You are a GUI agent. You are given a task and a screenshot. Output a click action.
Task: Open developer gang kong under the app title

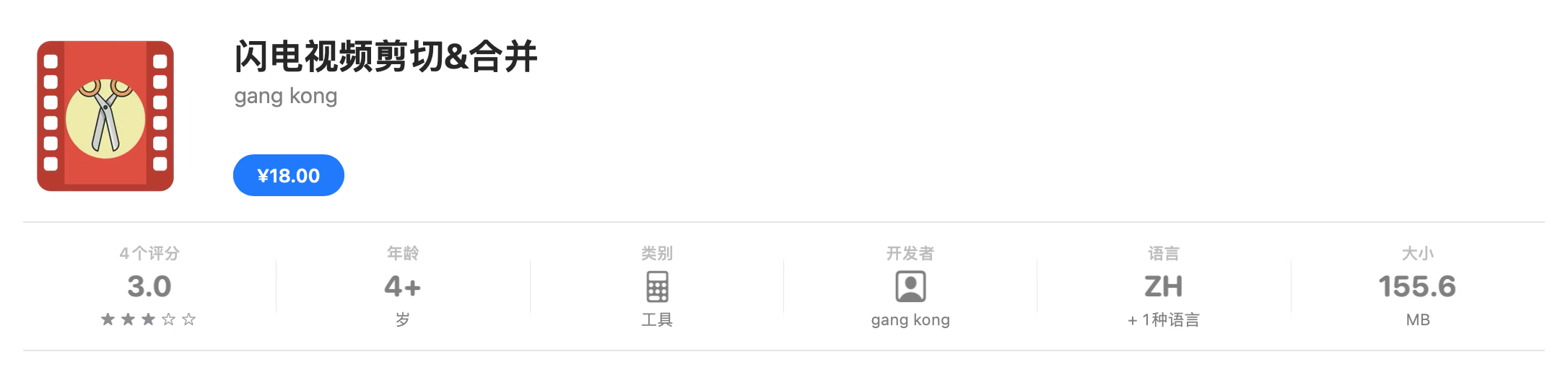[285, 96]
